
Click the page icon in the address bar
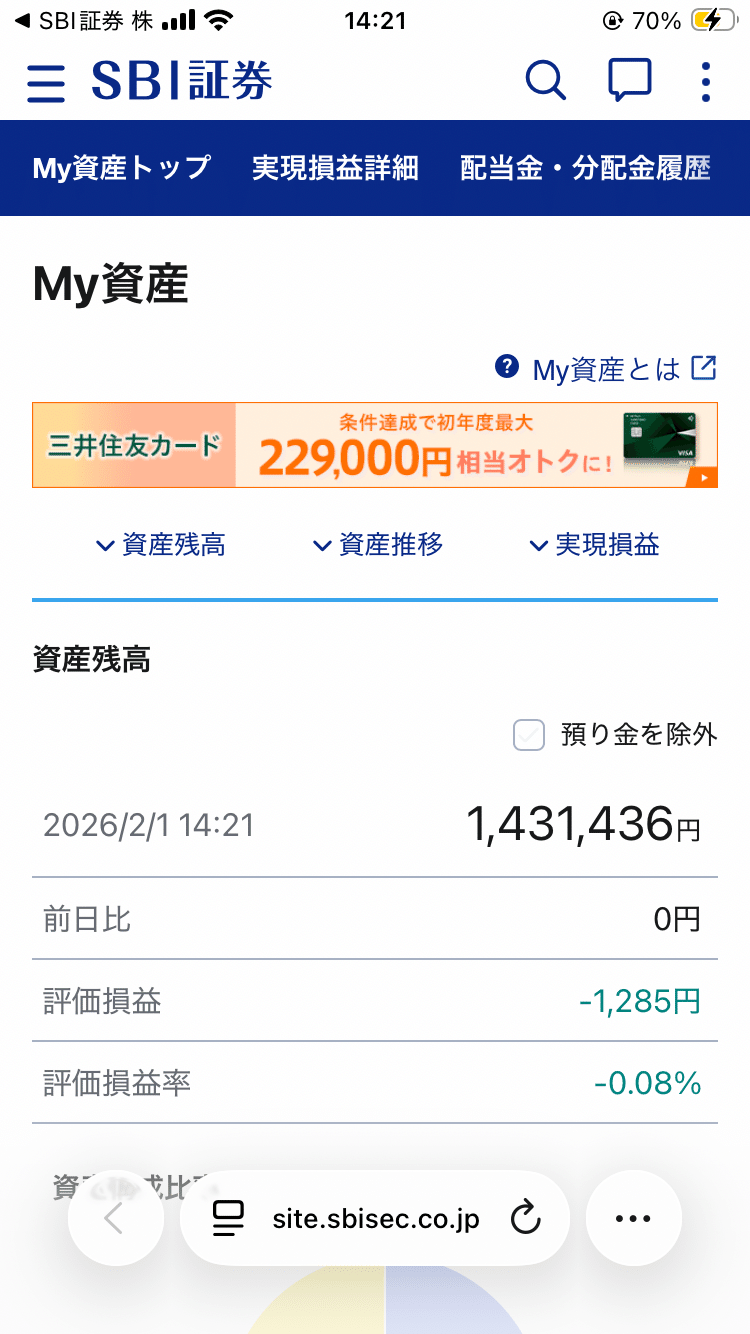click(x=230, y=1218)
